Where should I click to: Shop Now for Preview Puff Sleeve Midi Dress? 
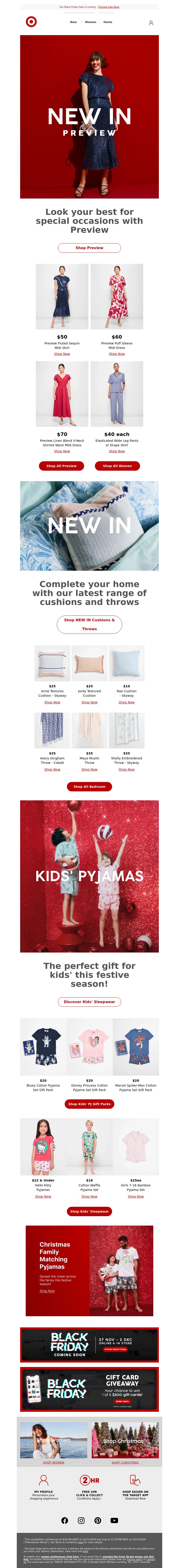click(117, 354)
